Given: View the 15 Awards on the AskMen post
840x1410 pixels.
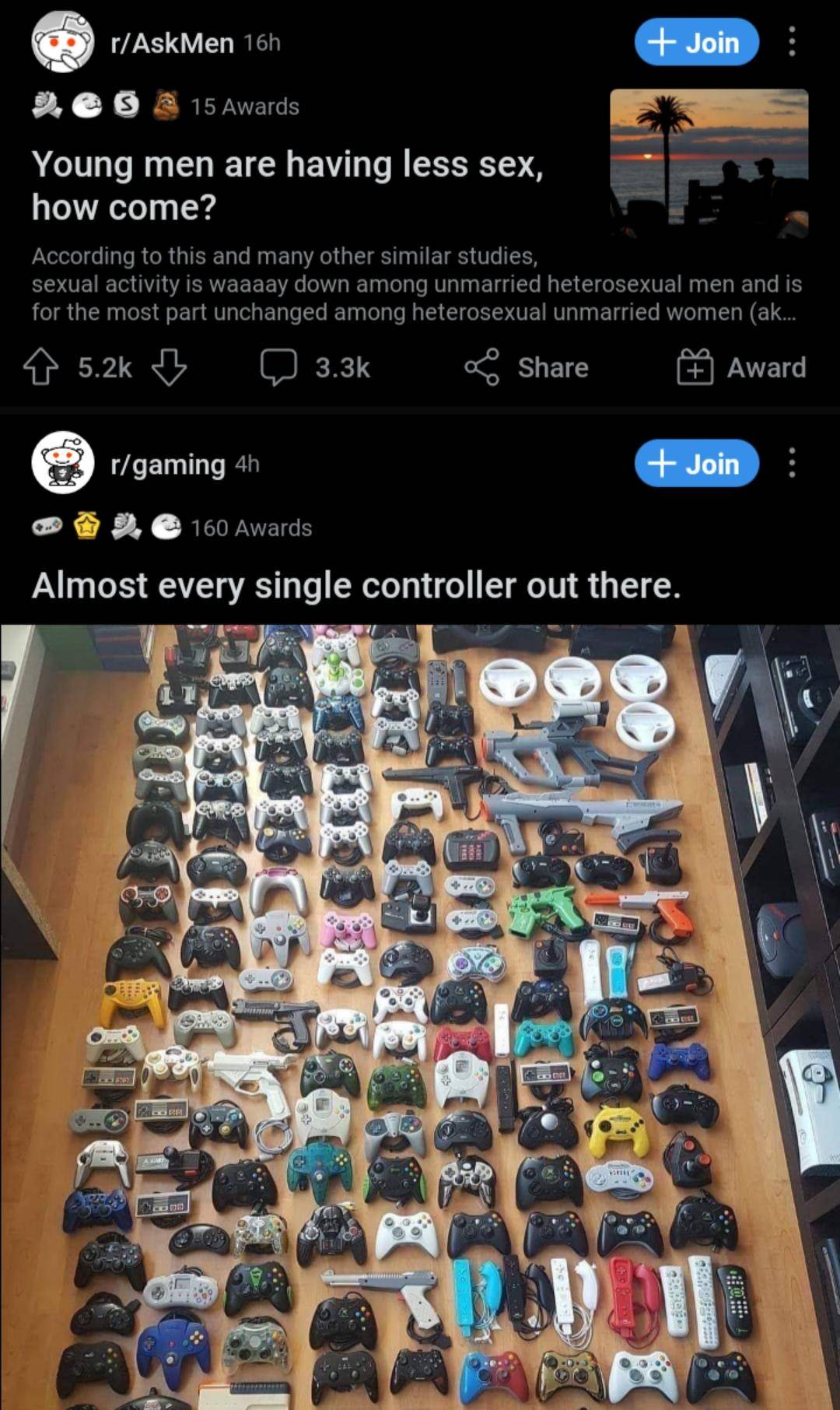Looking at the screenshot, I should click(244, 107).
